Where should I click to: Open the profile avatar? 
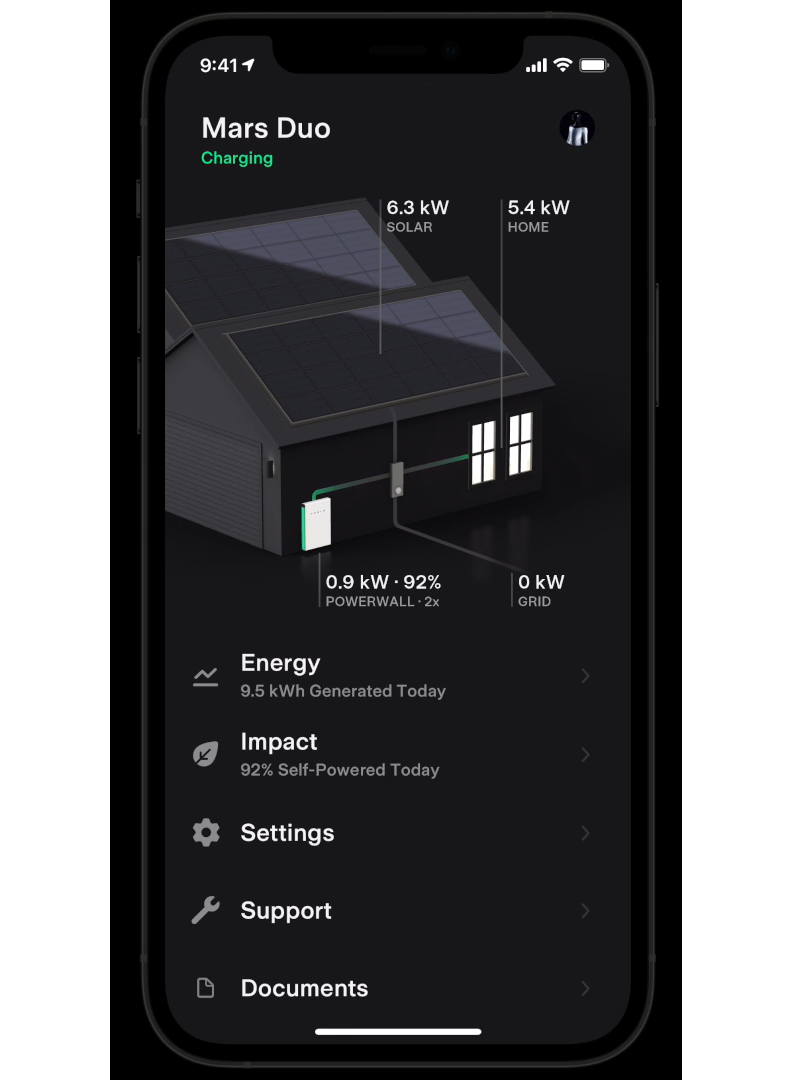pos(577,129)
